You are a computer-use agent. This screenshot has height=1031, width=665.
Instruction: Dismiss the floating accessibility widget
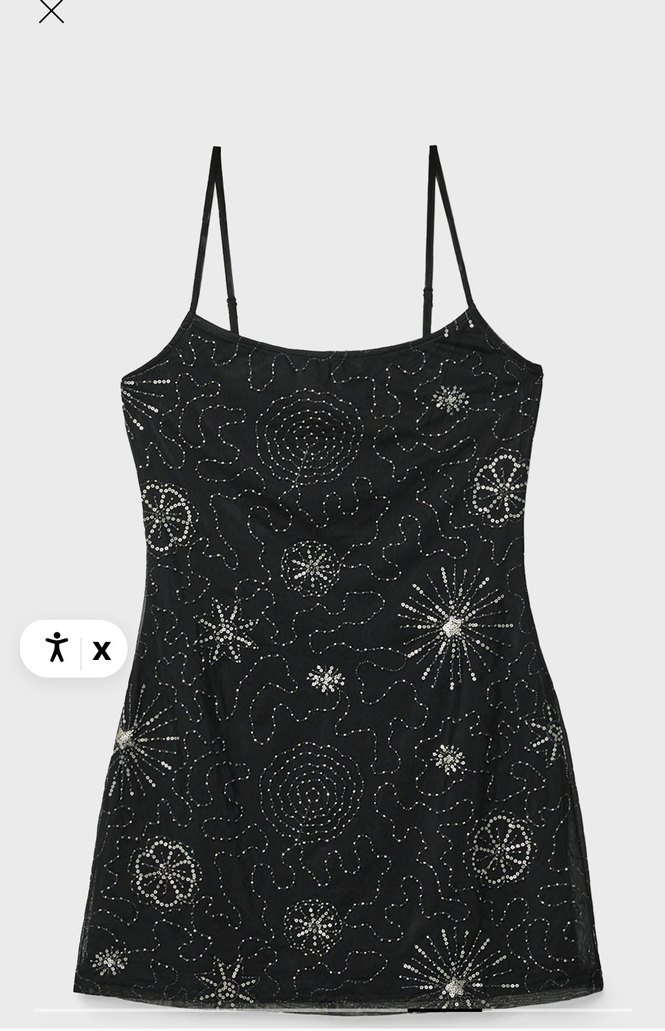[x=102, y=650]
